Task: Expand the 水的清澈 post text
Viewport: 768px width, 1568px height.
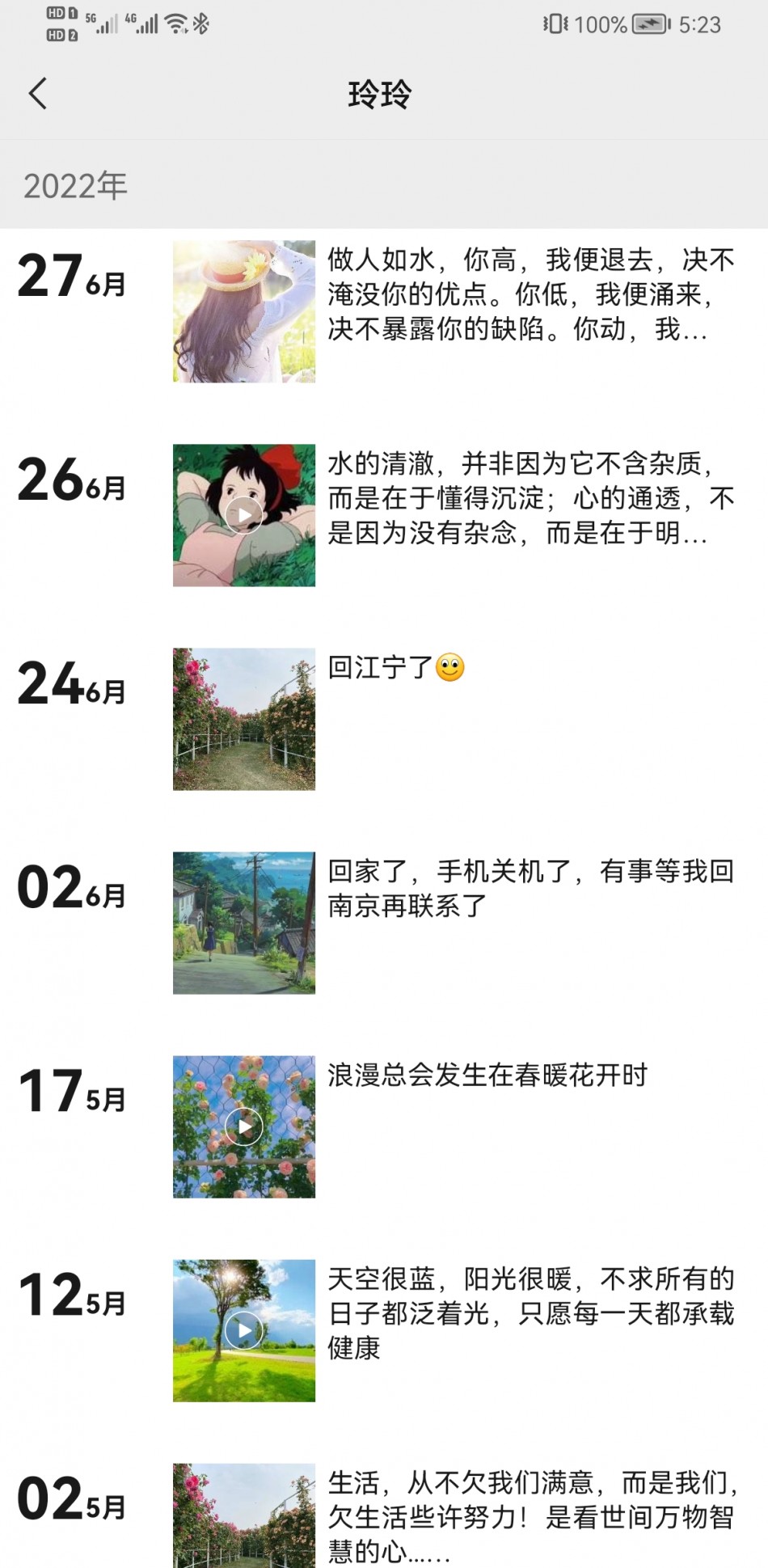Action: coord(530,498)
